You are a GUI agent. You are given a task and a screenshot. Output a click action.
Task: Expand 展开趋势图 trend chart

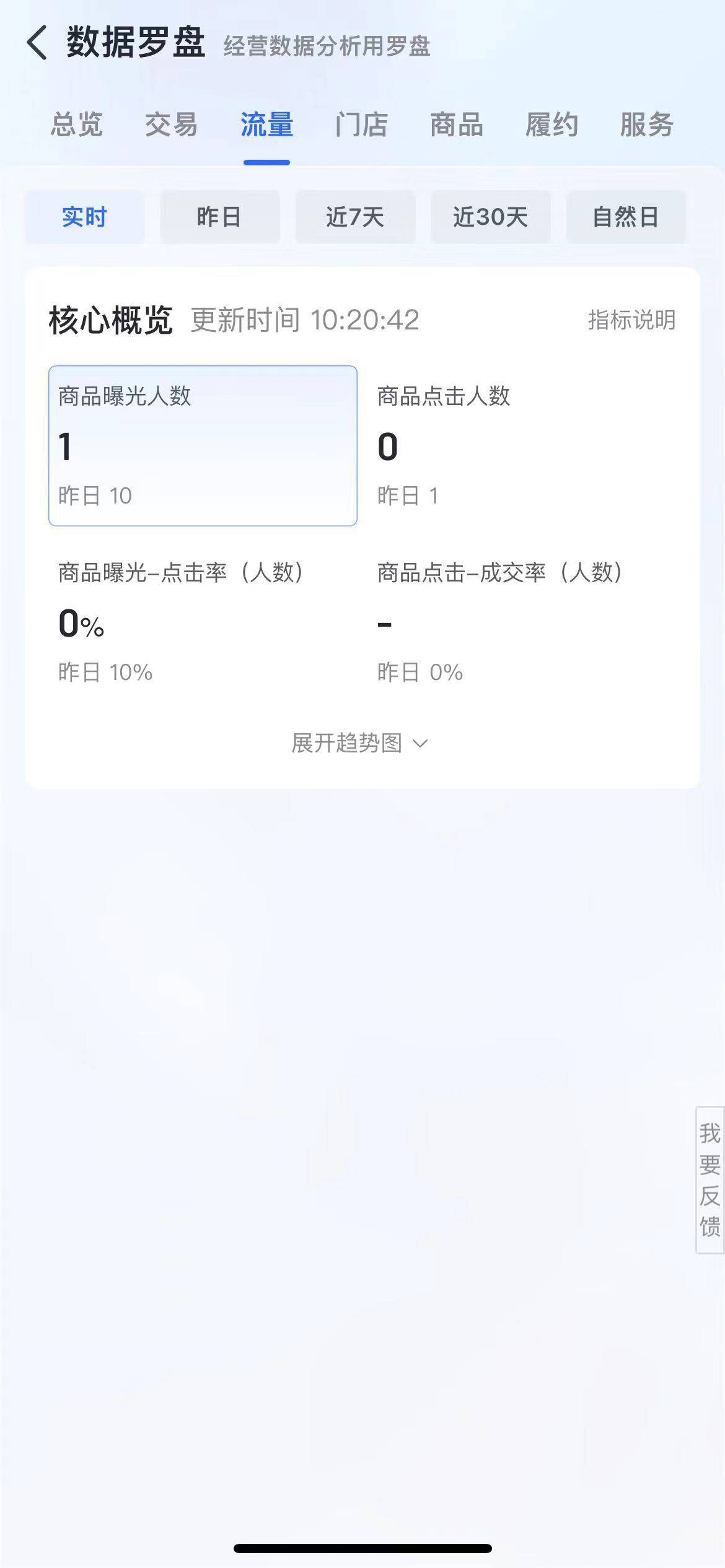(360, 743)
